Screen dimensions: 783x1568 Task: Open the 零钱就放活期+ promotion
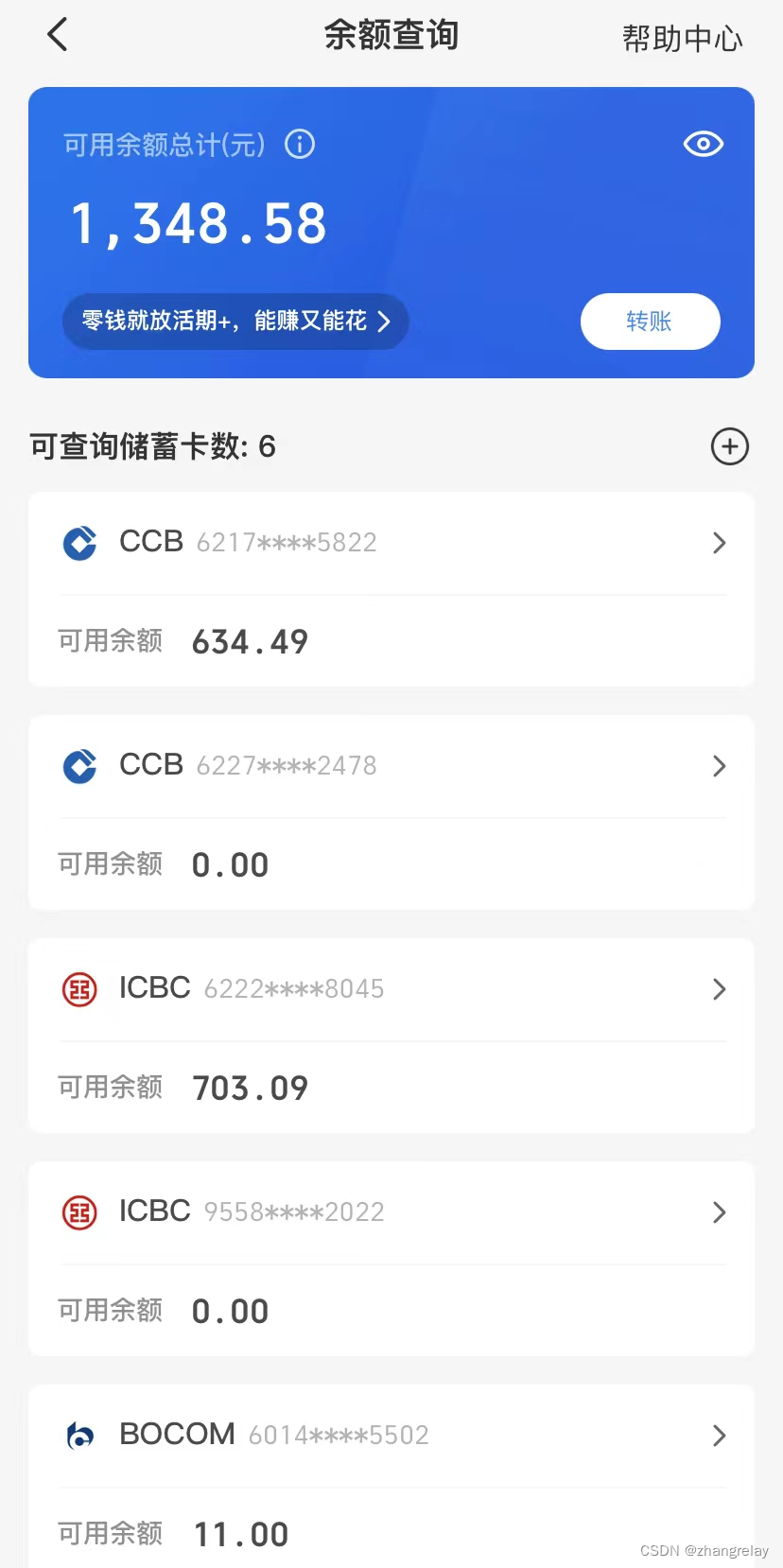(x=235, y=322)
